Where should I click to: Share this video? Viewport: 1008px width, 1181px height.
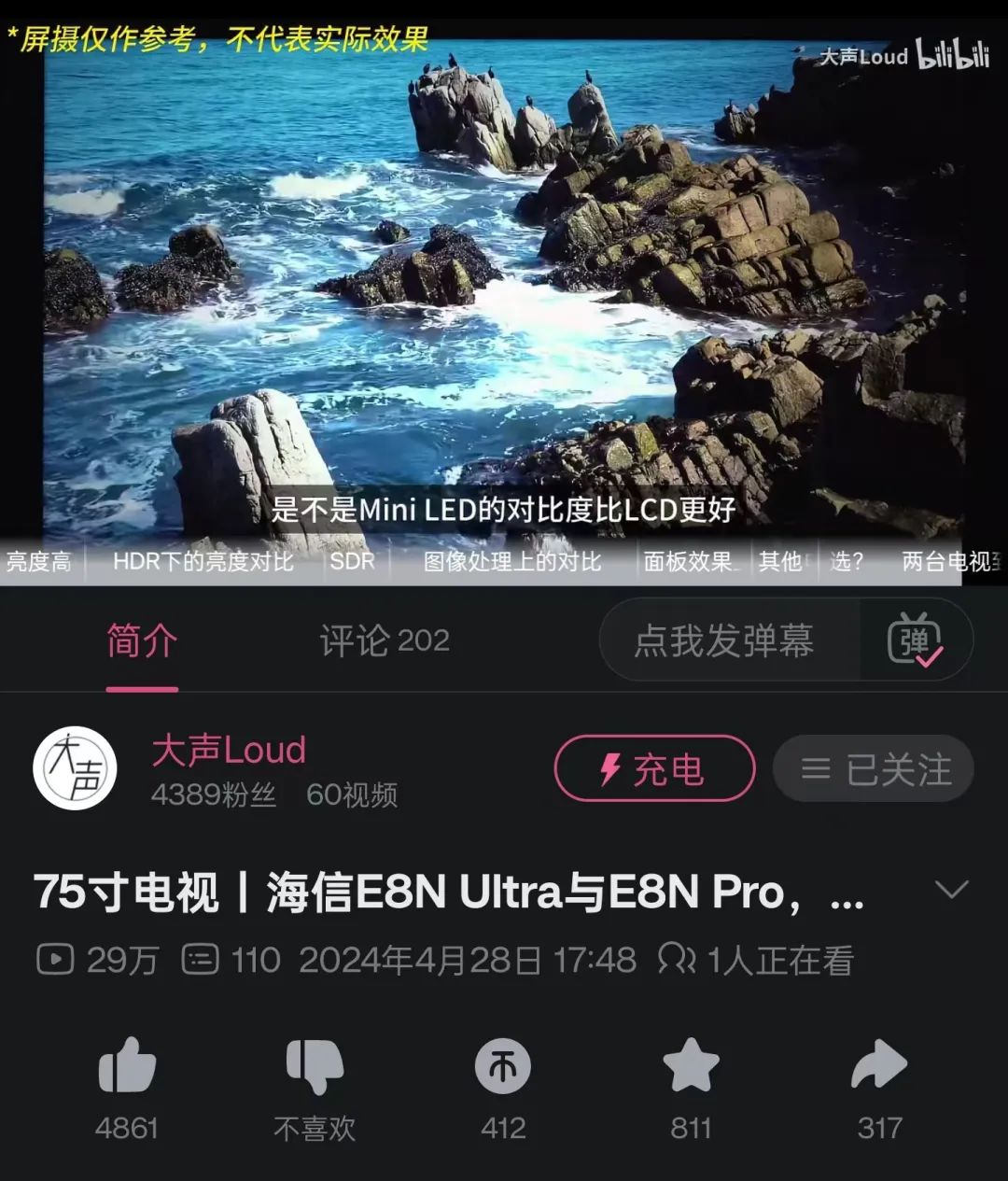(879, 1066)
